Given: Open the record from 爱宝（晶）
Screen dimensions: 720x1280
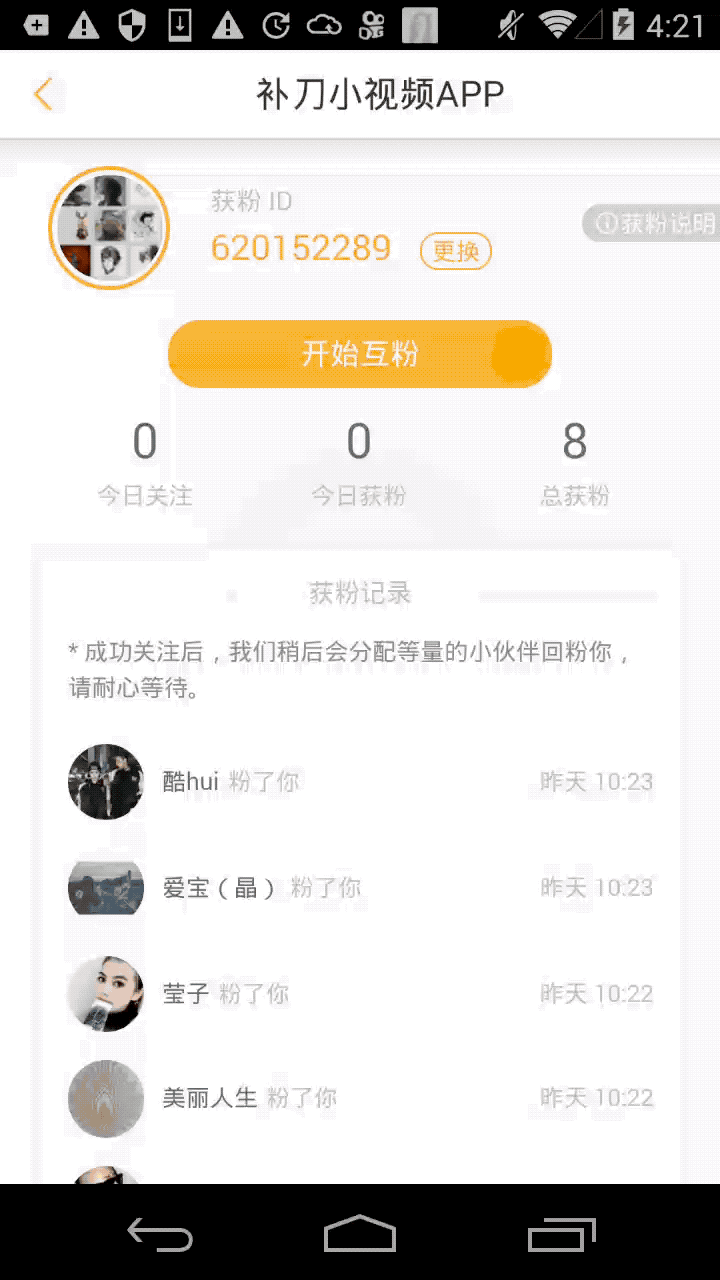Looking at the screenshot, I should coord(360,888).
